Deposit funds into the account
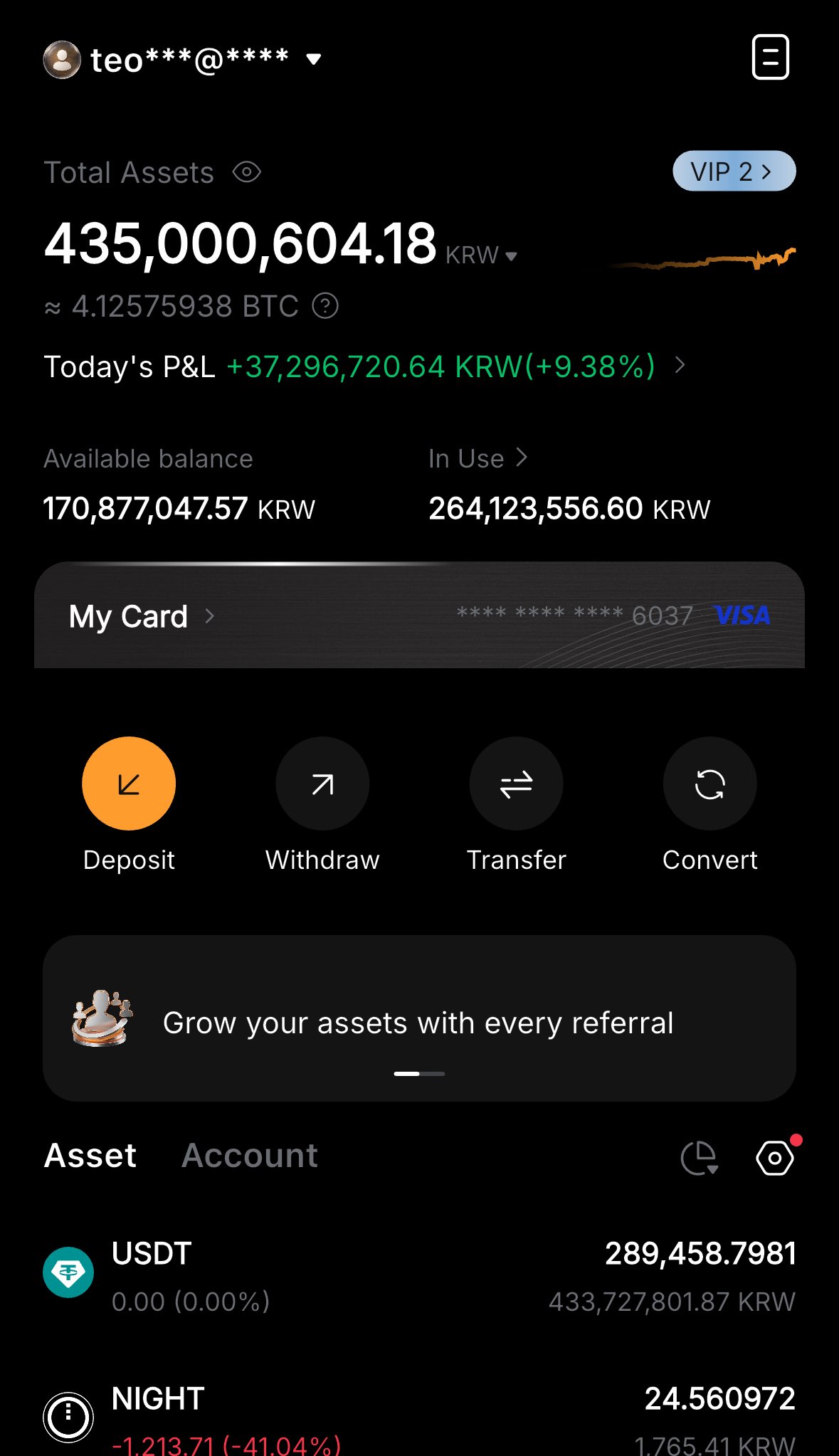 (129, 784)
